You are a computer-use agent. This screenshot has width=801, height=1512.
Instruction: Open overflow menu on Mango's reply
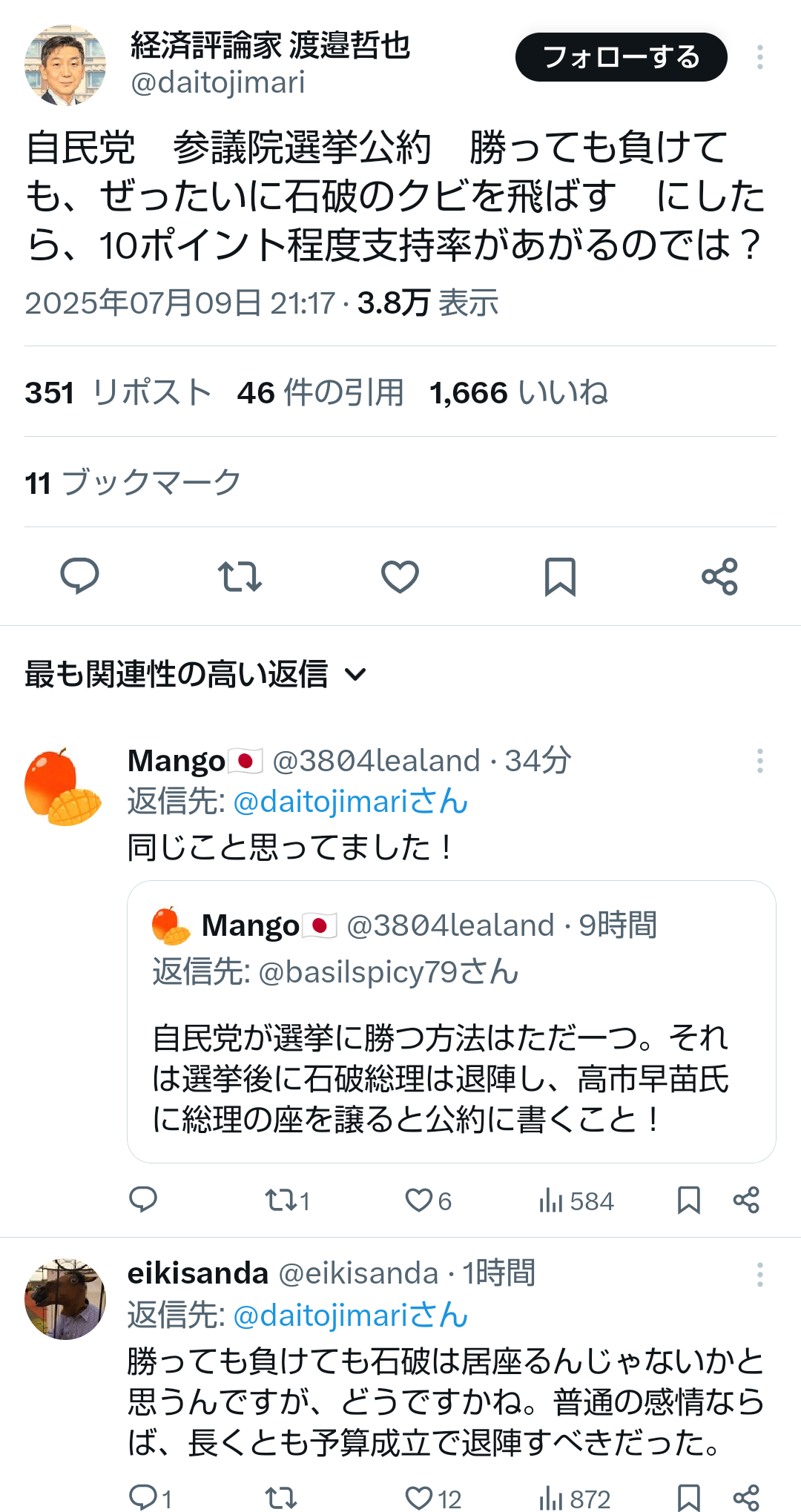point(760,761)
